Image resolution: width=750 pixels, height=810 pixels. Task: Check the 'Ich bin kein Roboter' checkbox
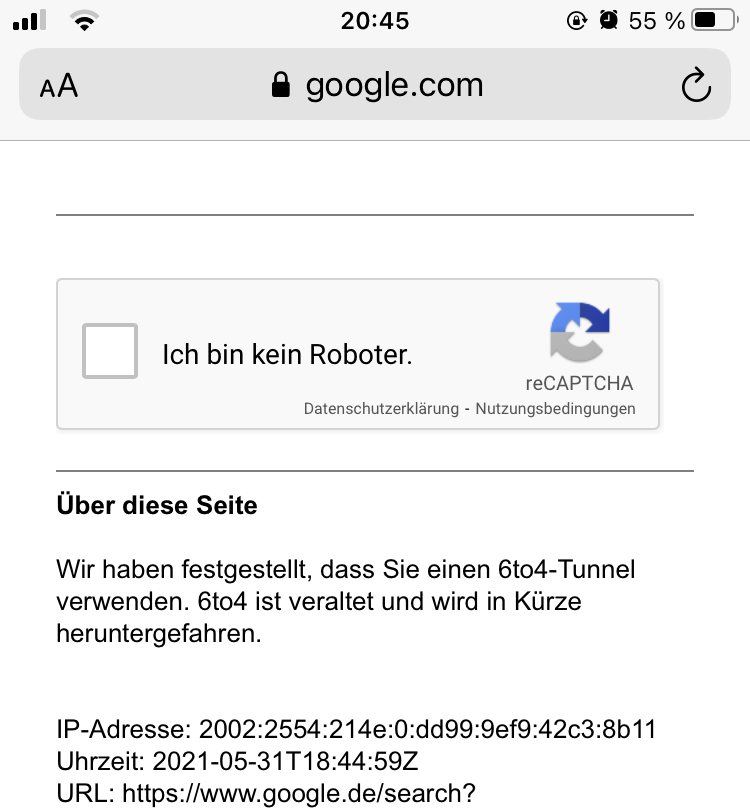110,351
